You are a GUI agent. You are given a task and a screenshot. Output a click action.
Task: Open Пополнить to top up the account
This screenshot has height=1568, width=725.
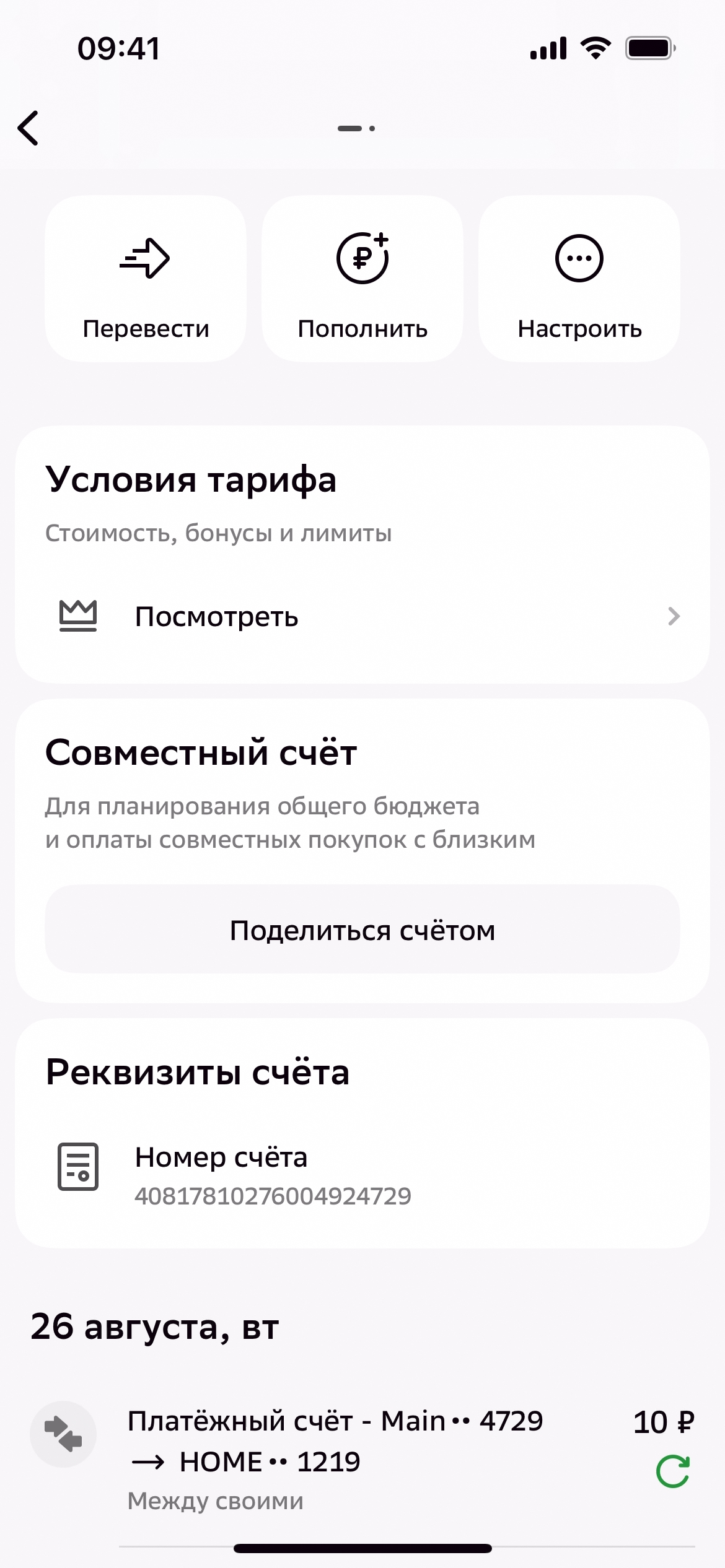(362, 279)
